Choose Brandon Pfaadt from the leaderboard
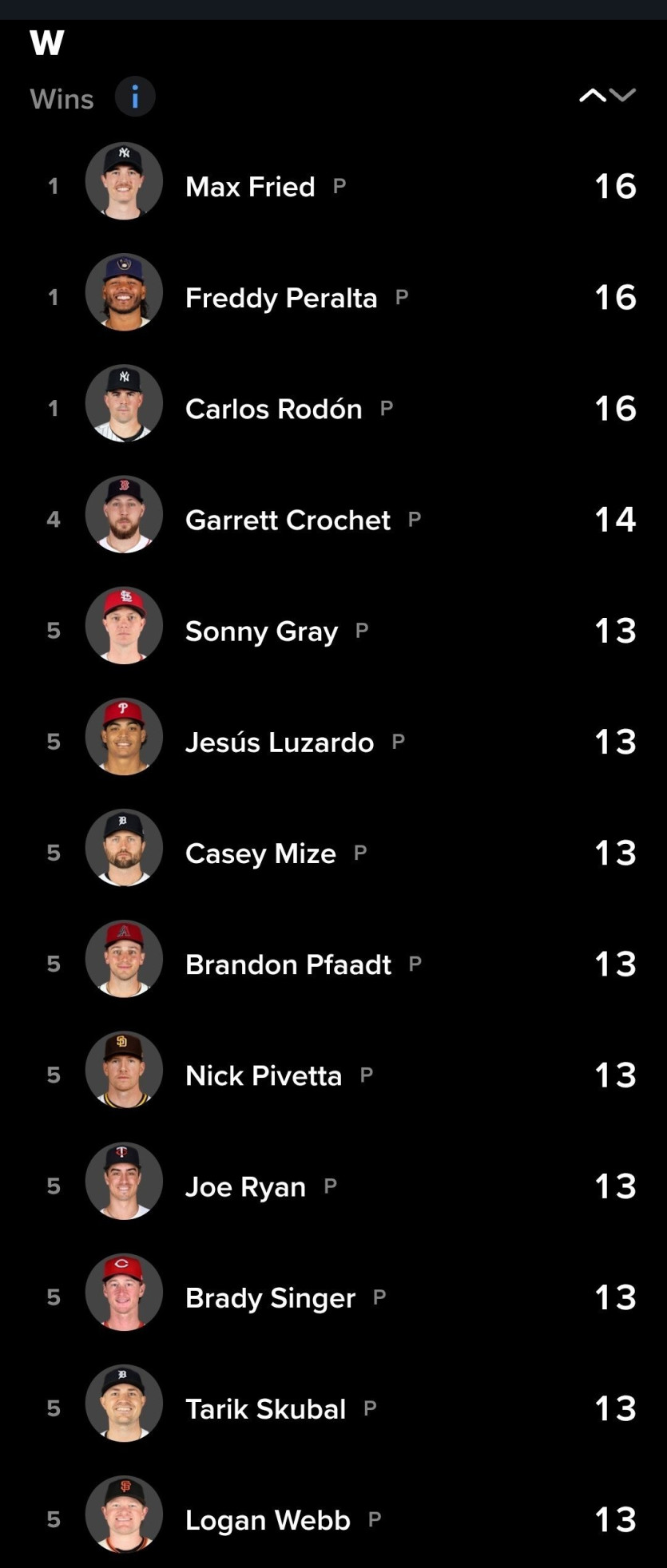The width and height of the screenshot is (667, 1568). pos(288,964)
